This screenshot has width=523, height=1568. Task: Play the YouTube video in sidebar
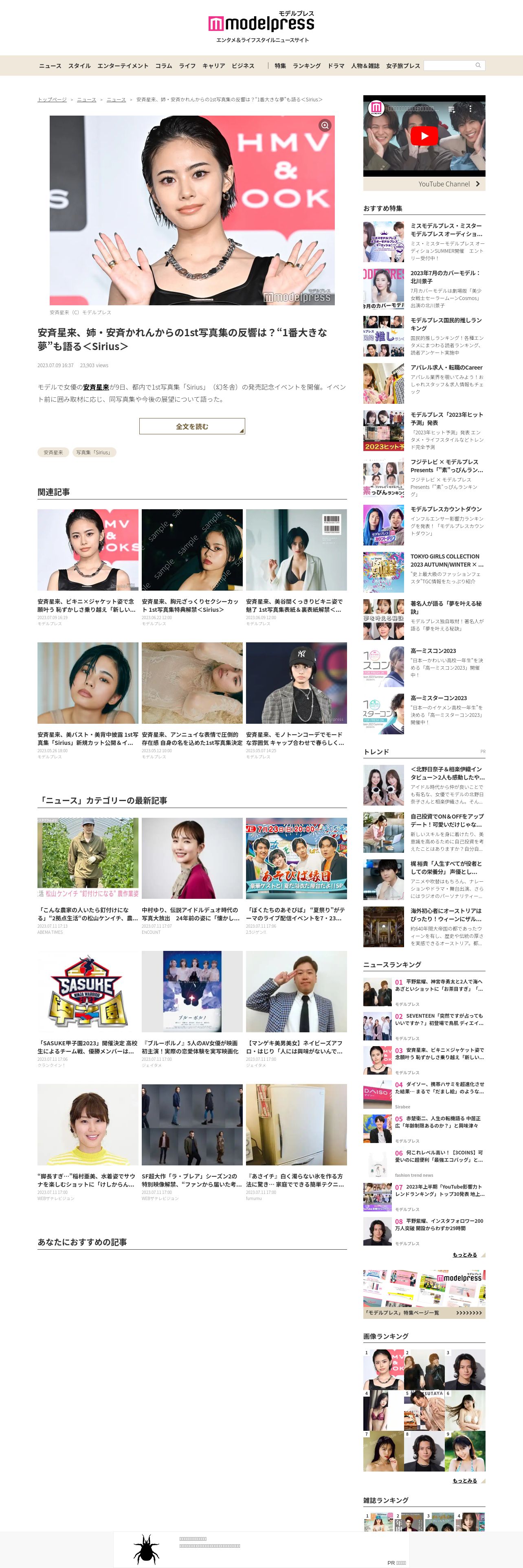(424, 136)
